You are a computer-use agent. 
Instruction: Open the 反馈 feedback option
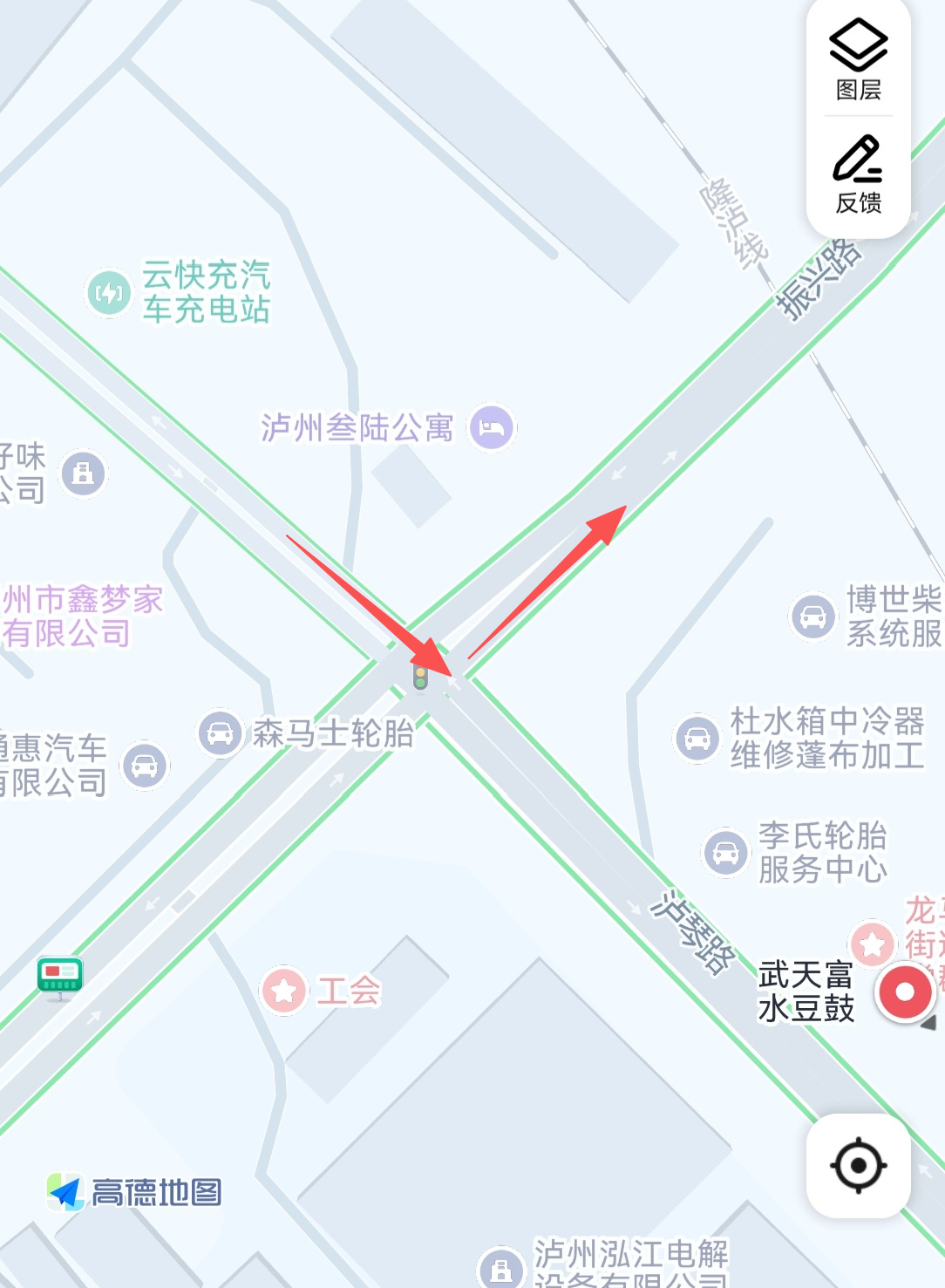point(858,174)
